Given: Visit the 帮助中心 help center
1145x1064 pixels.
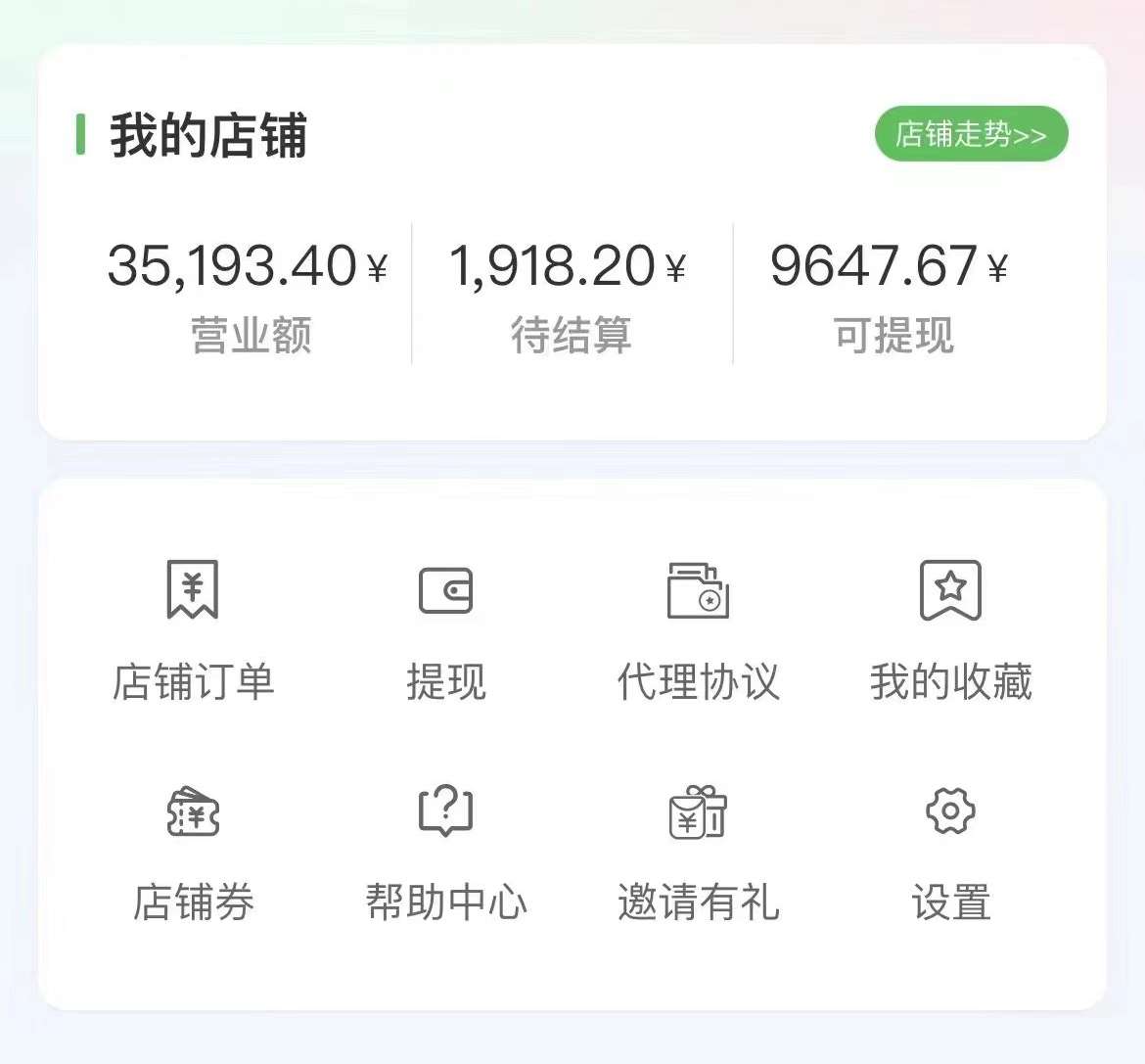Looking at the screenshot, I should (446, 850).
